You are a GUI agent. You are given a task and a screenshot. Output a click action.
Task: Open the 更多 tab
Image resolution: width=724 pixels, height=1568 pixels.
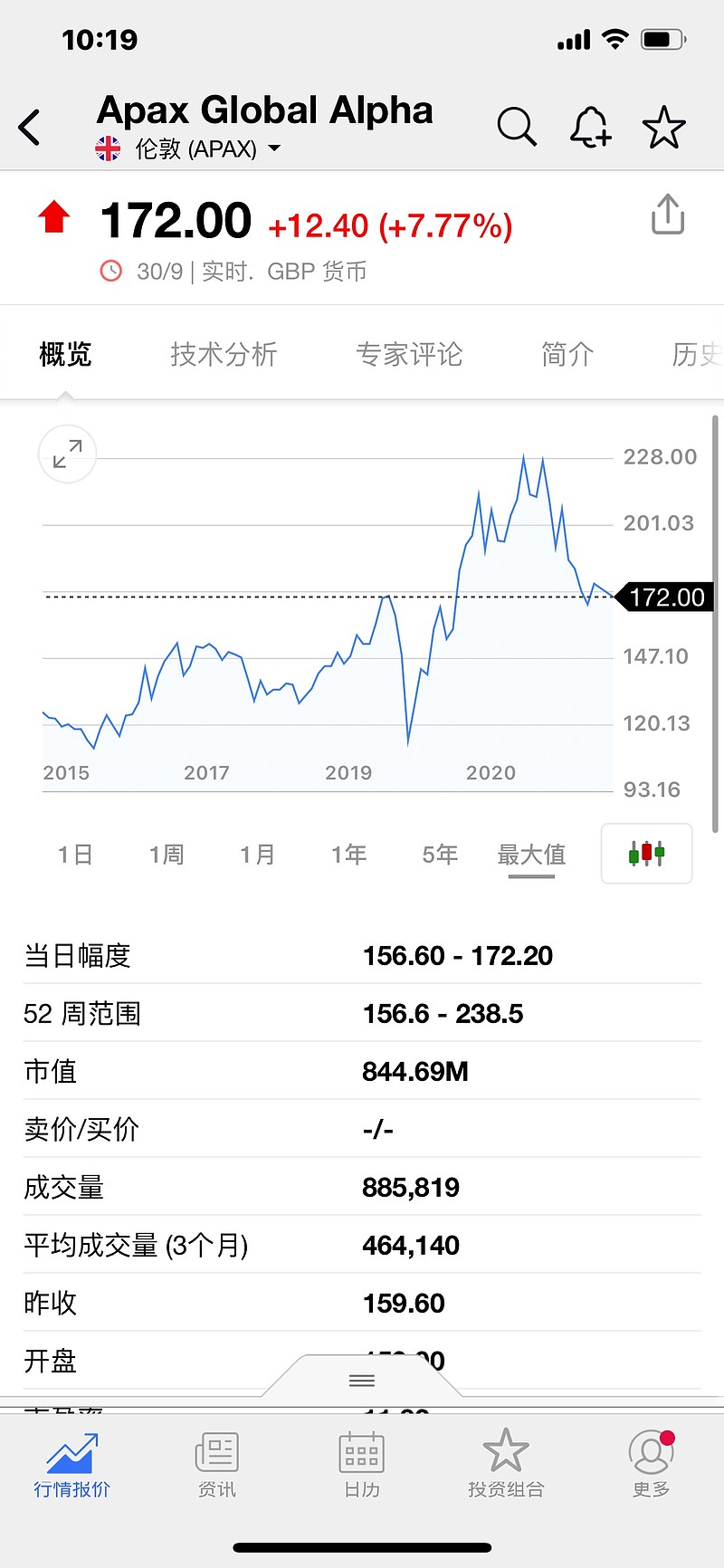click(x=651, y=1466)
